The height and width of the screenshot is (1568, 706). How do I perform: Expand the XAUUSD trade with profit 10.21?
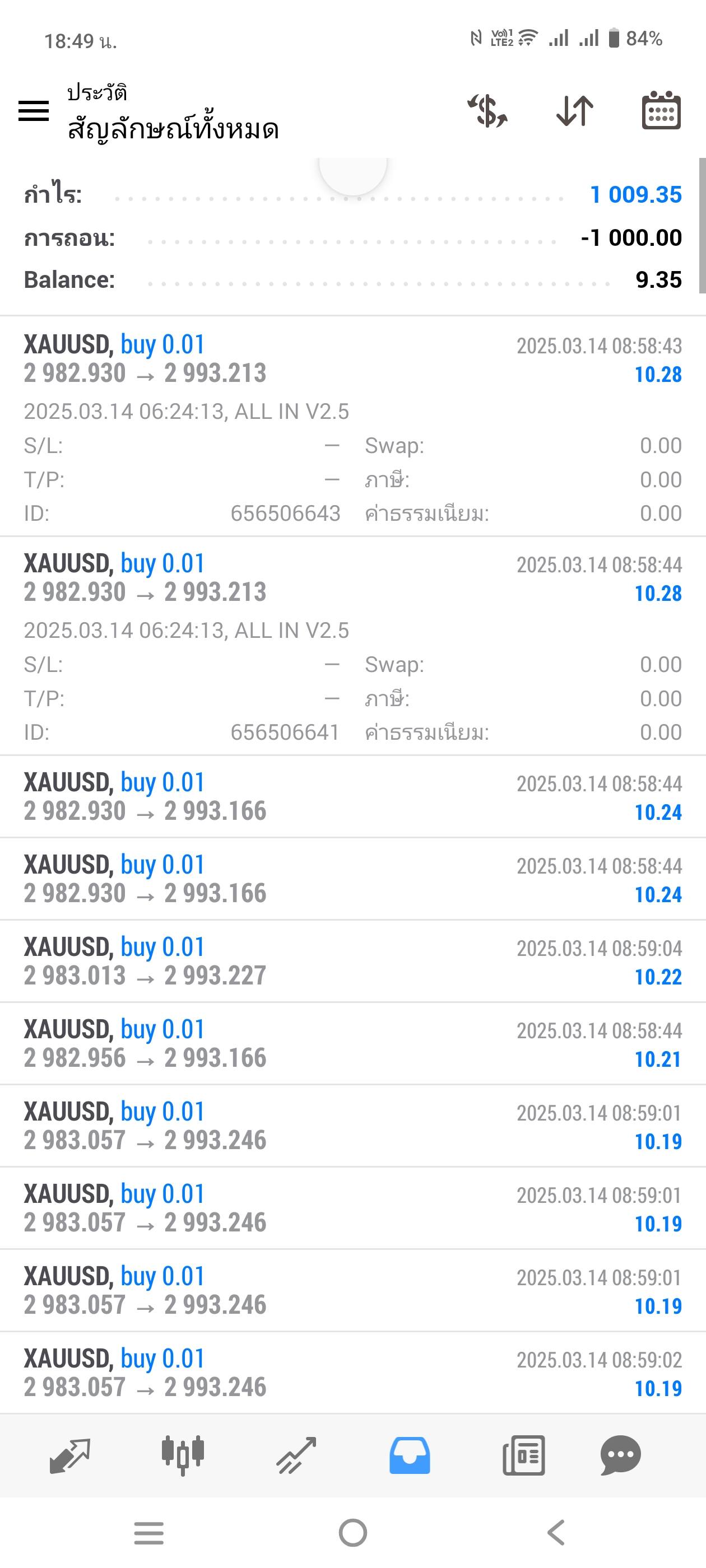352,1043
